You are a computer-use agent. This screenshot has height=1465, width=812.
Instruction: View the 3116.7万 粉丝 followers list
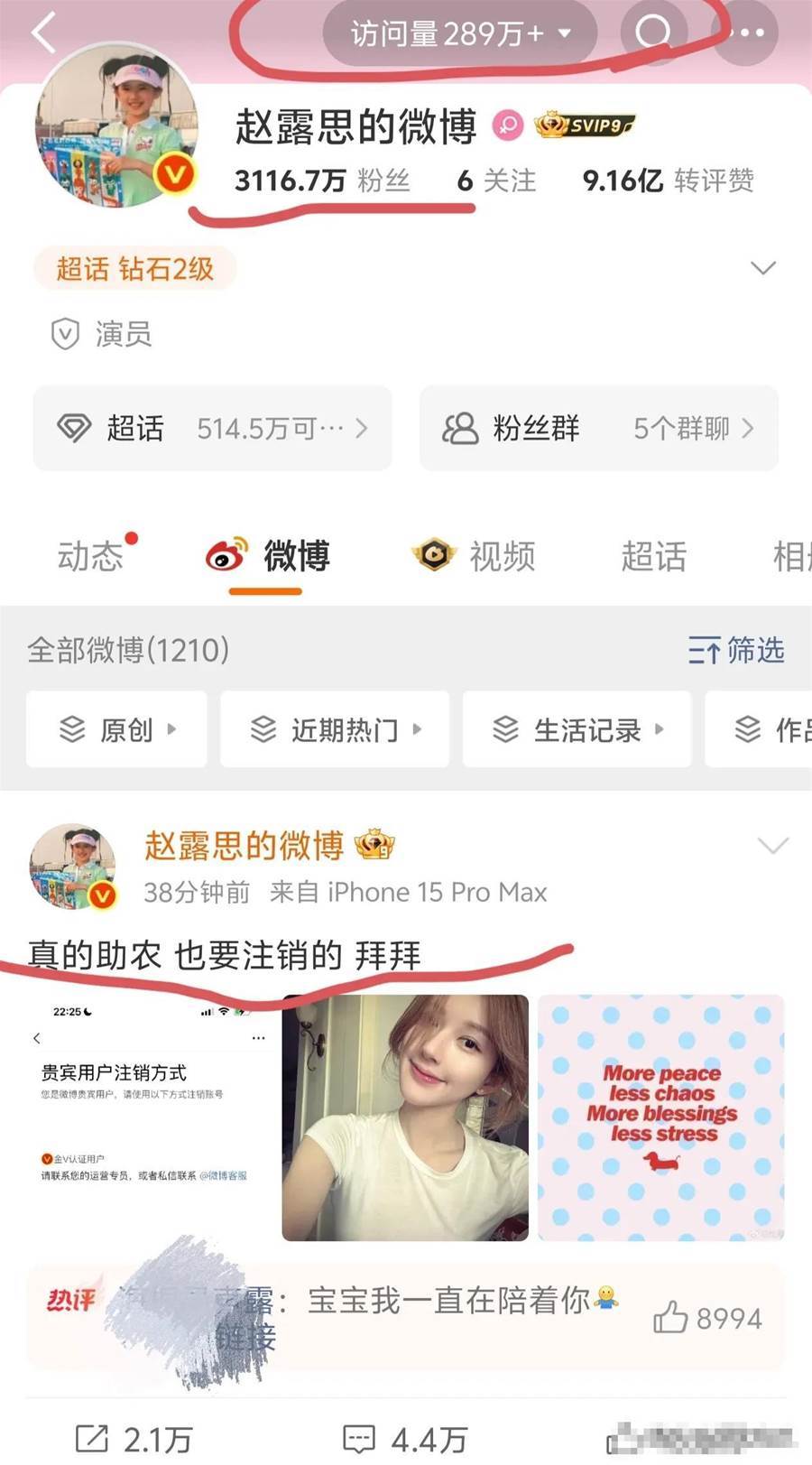[322, 181]
